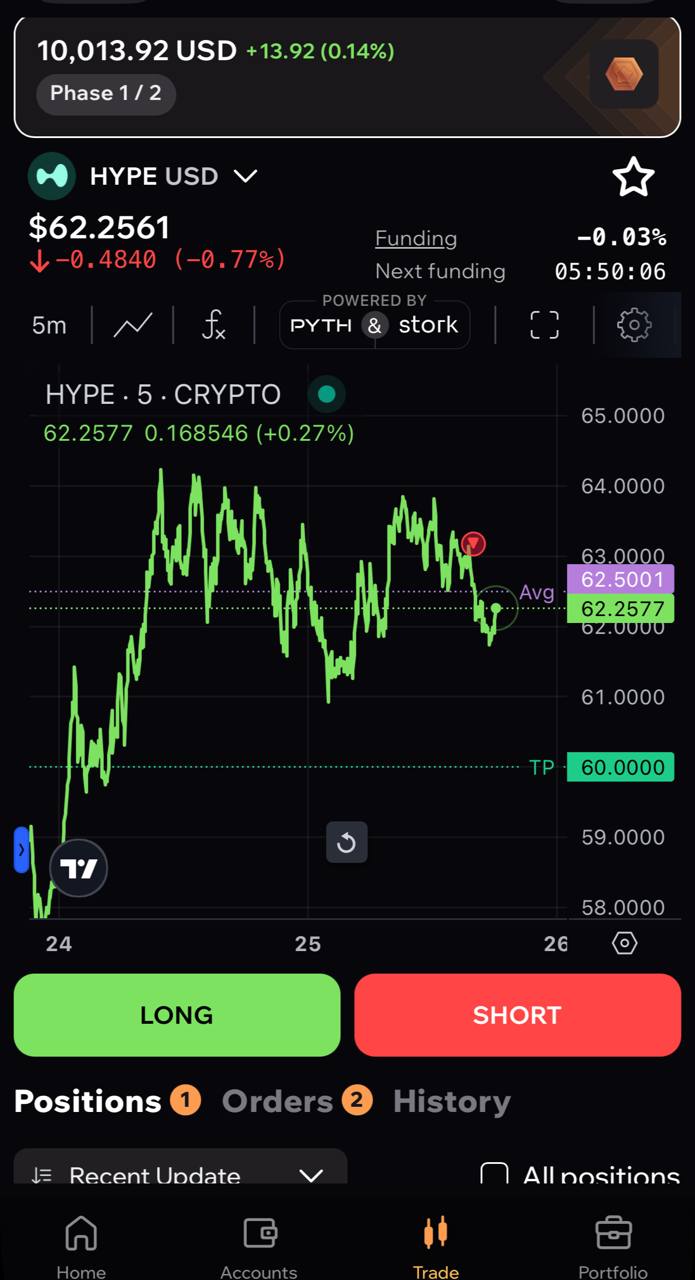Screen dimensions: 695x1280
Task: Open the Portfolio tab
Action: click(x=613, y=1246)
